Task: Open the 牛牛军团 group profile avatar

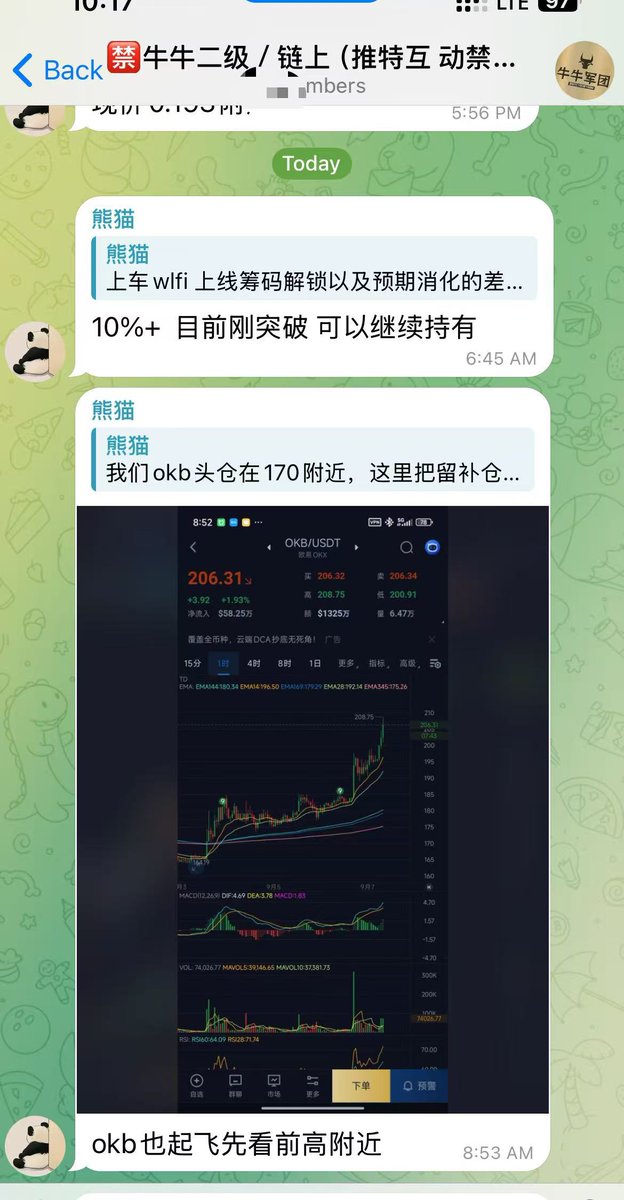Action: click(x=585, y=70)
